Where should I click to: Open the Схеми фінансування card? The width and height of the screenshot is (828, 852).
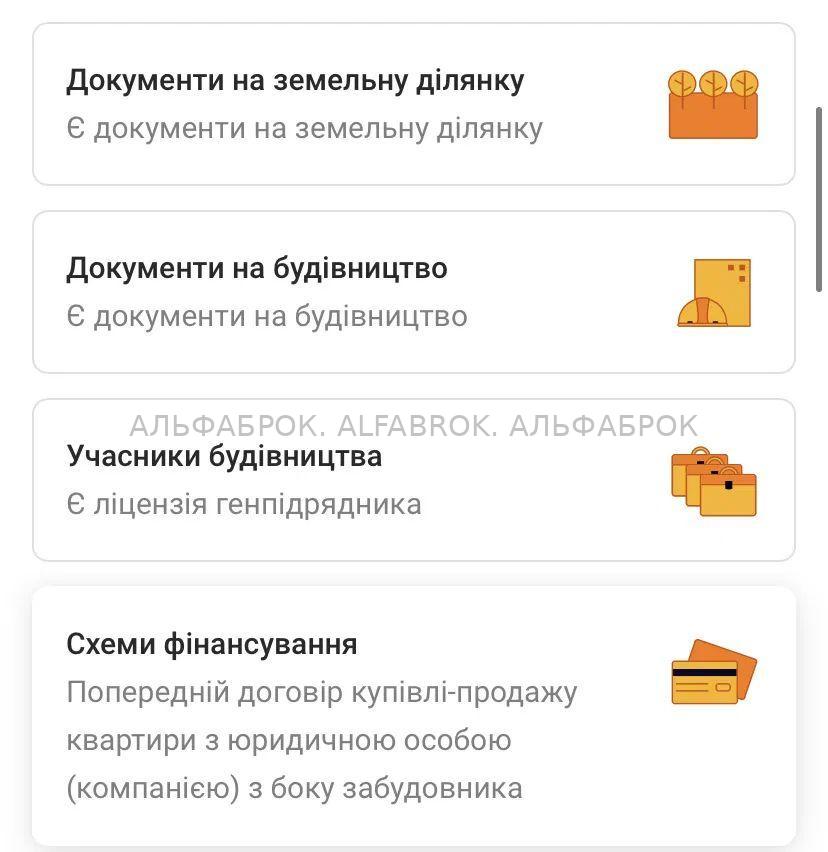coord(413,715)
